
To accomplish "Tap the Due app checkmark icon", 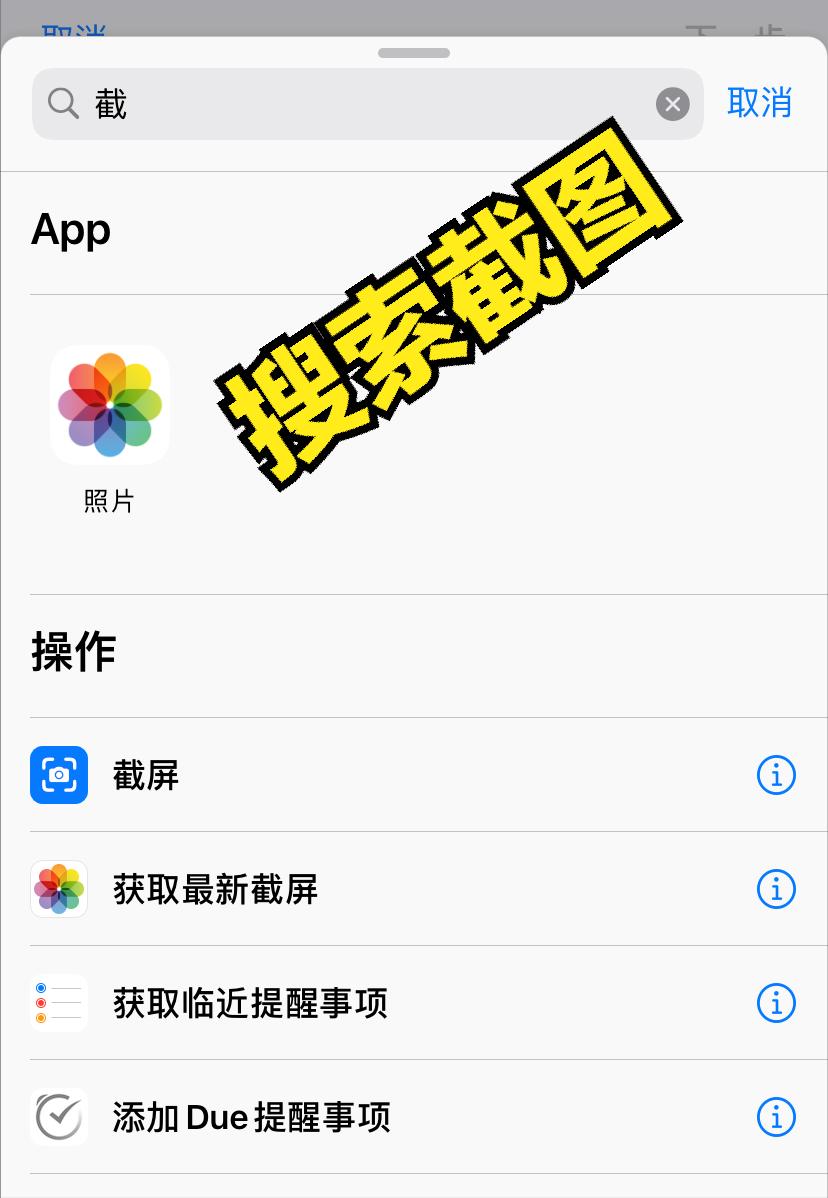I will [x=59, y=1117].
